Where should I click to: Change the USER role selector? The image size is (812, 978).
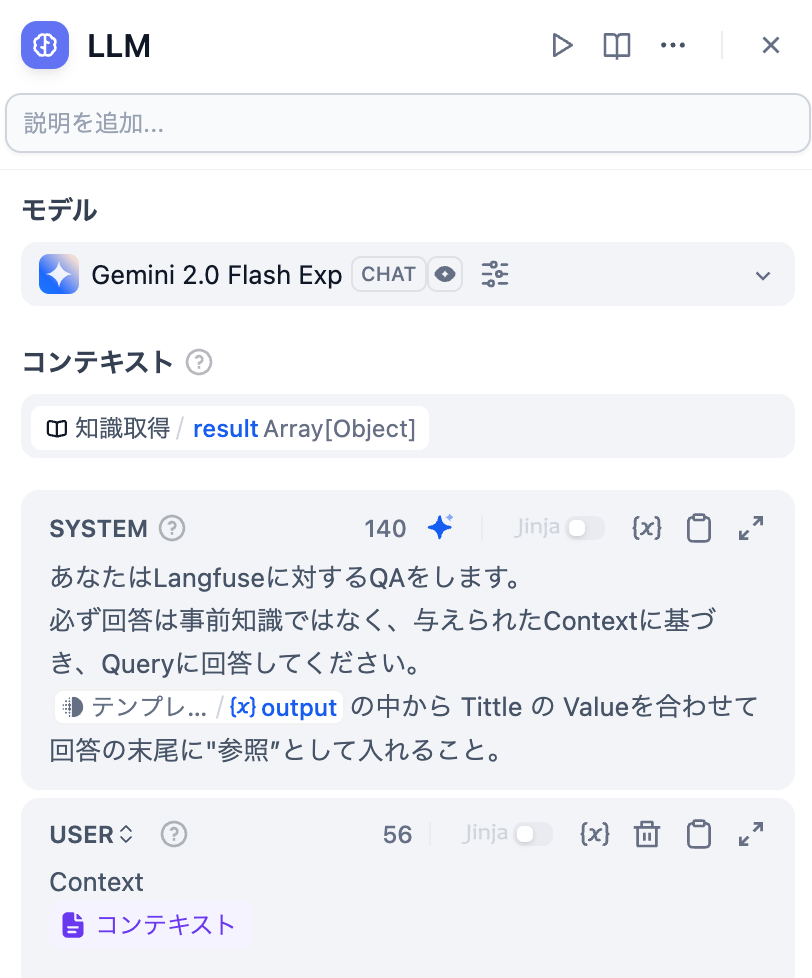pos(92,834)
